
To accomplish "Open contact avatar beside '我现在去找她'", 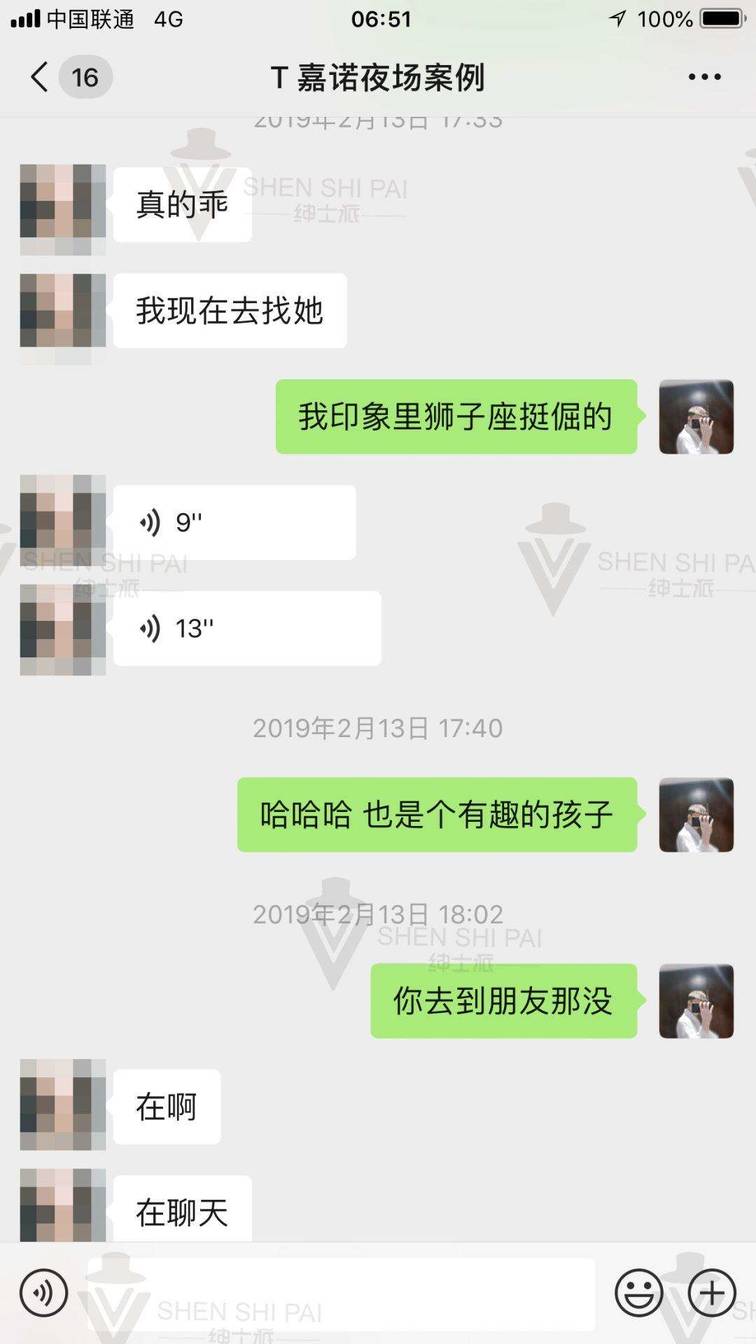I will pos(62,310).
